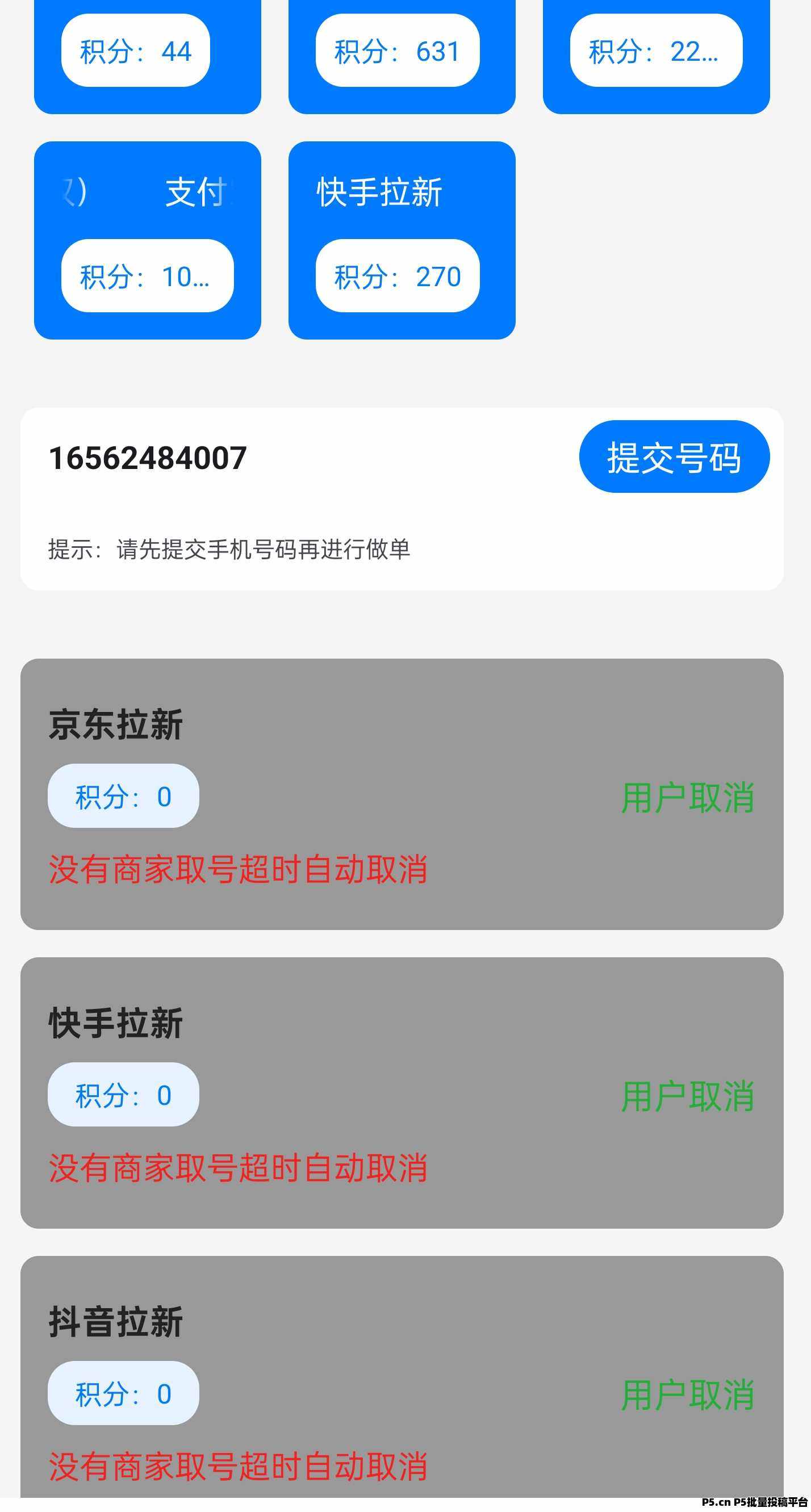811x1512 pixels.
Task: Select the blue card showing 积分 22…
Action: [x=656, y=57]
